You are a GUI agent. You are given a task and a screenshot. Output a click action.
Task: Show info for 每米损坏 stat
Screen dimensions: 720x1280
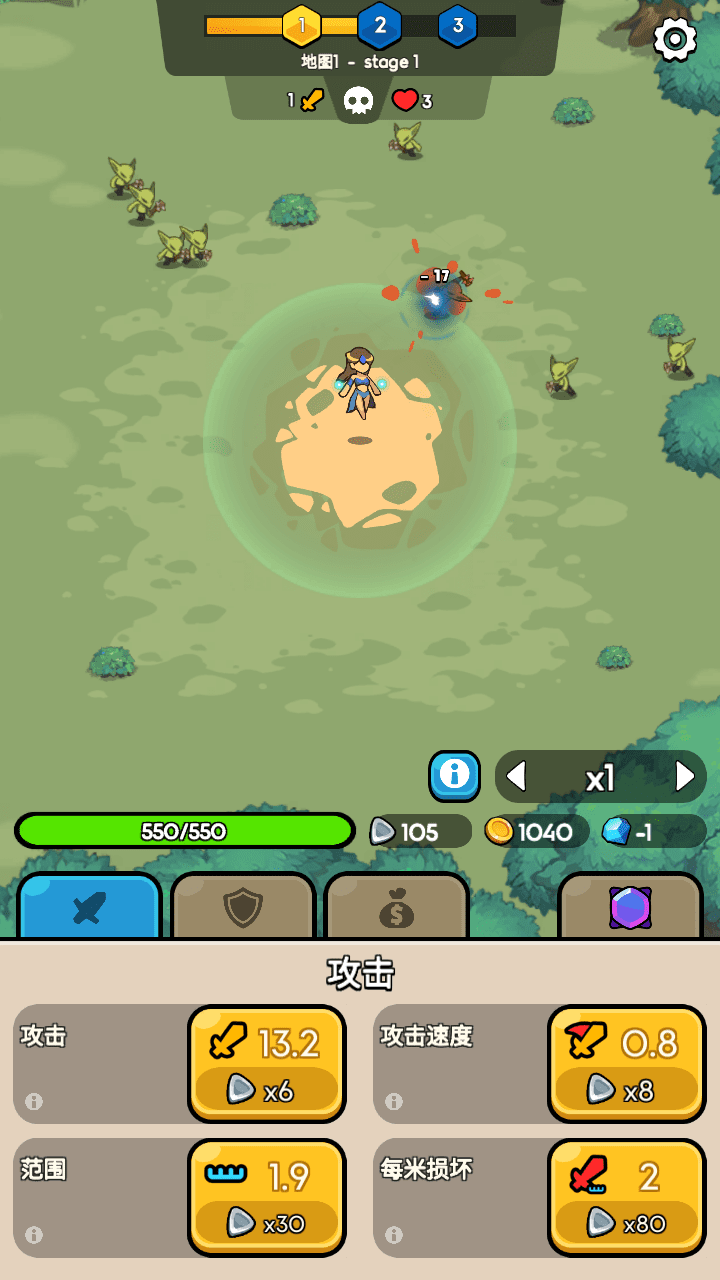tap(394, 1235)
